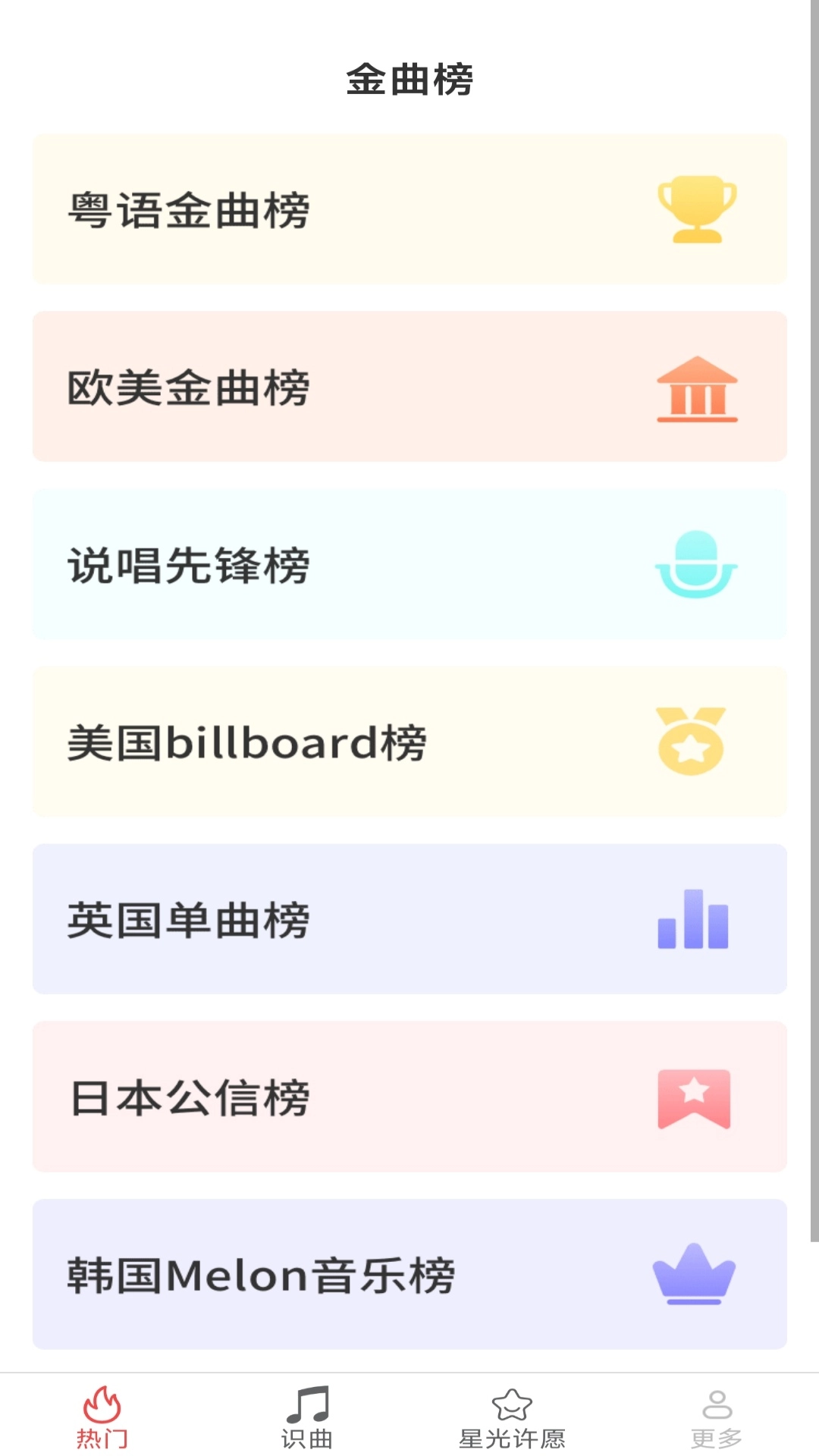The width and height of the screenshot is (819, 1456).
Task: Click the person icon for 更多
Action: [x=717, y=1403]
